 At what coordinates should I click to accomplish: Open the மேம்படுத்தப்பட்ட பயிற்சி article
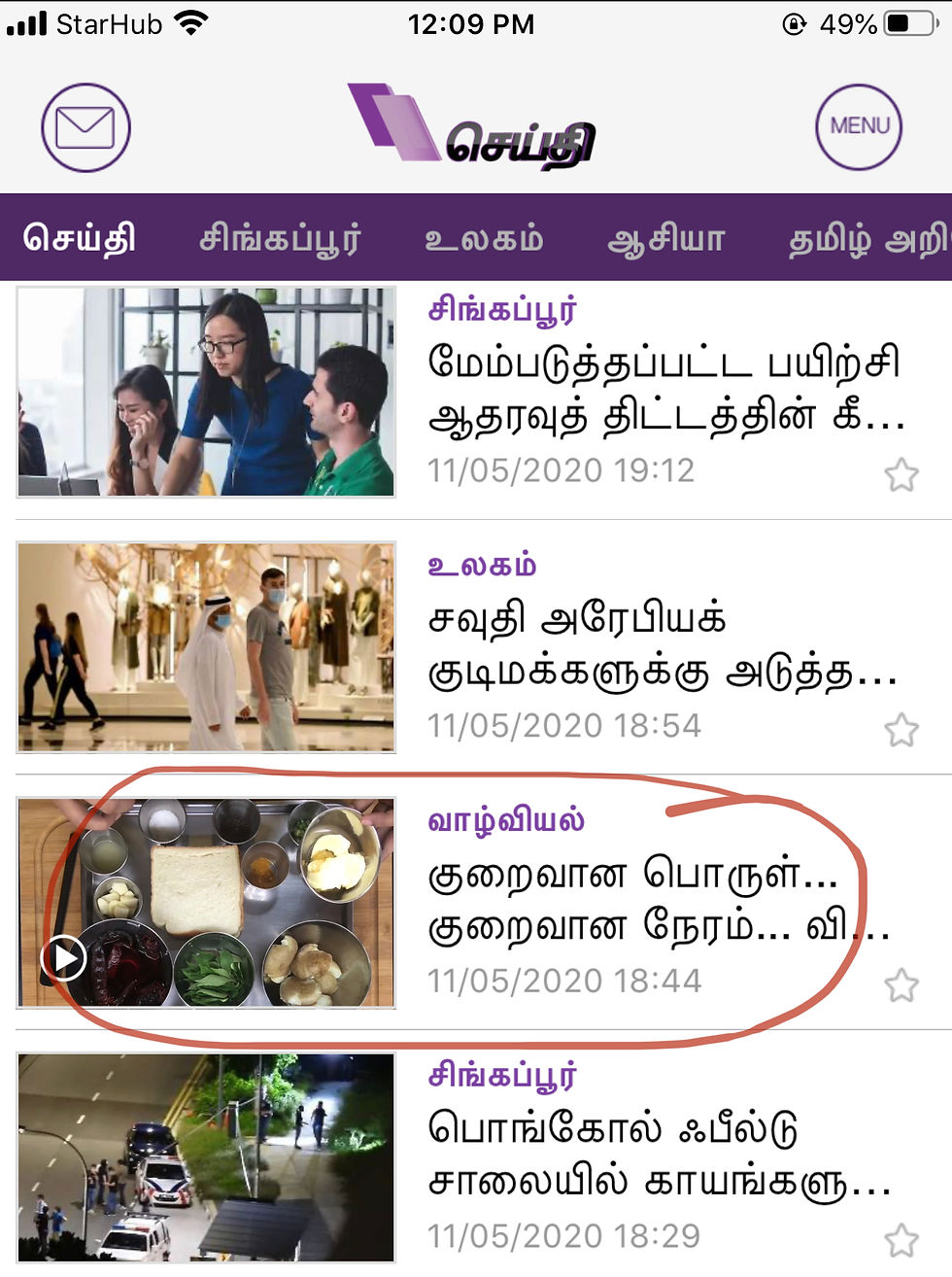click(664, 390)
